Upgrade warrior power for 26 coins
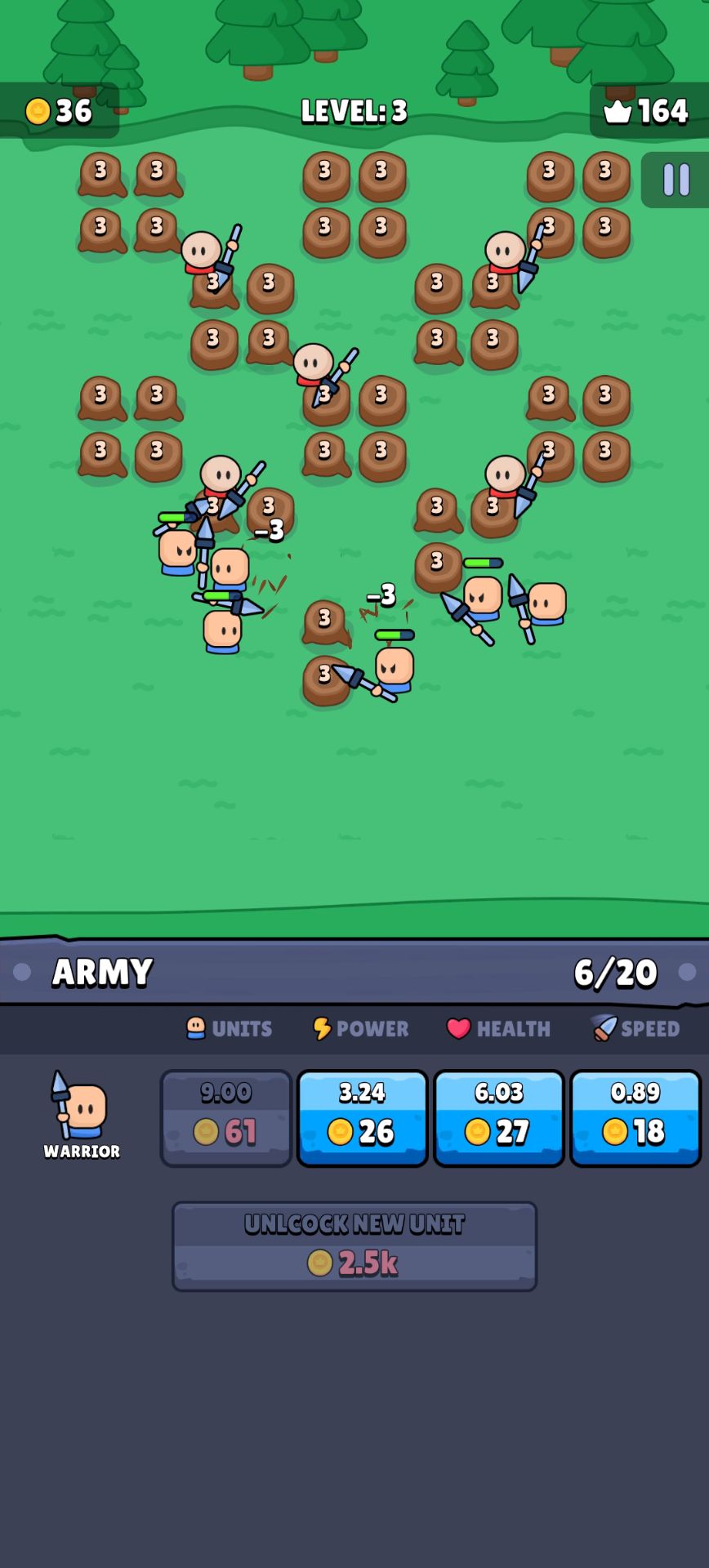Image resolution: width=709 pixels, height=1568 pixels. [362, 1117]
